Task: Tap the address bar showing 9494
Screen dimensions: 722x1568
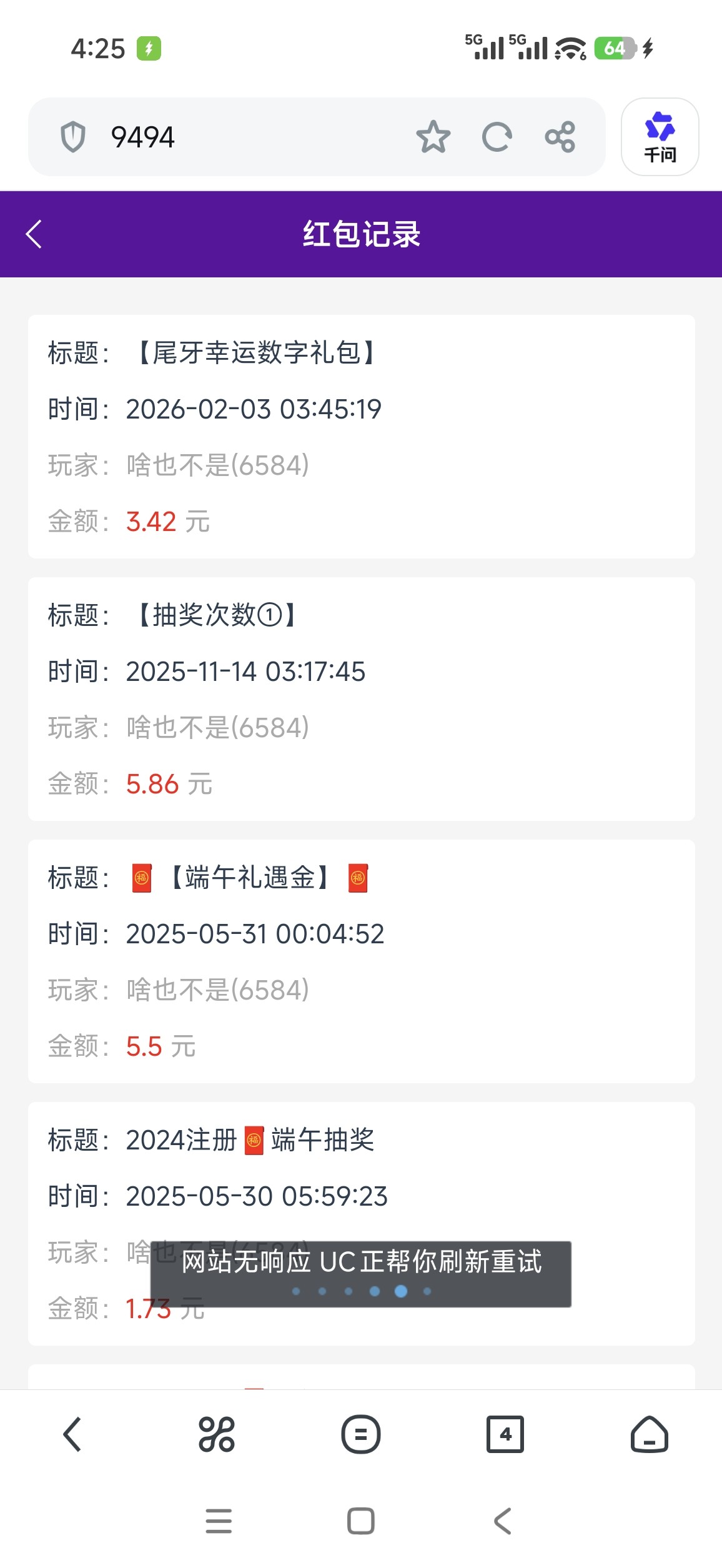Action: (250, 137)
